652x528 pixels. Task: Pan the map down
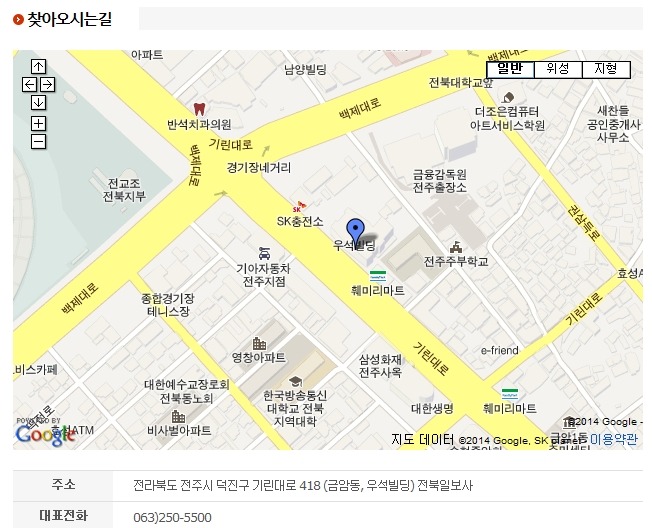[38, 103]
